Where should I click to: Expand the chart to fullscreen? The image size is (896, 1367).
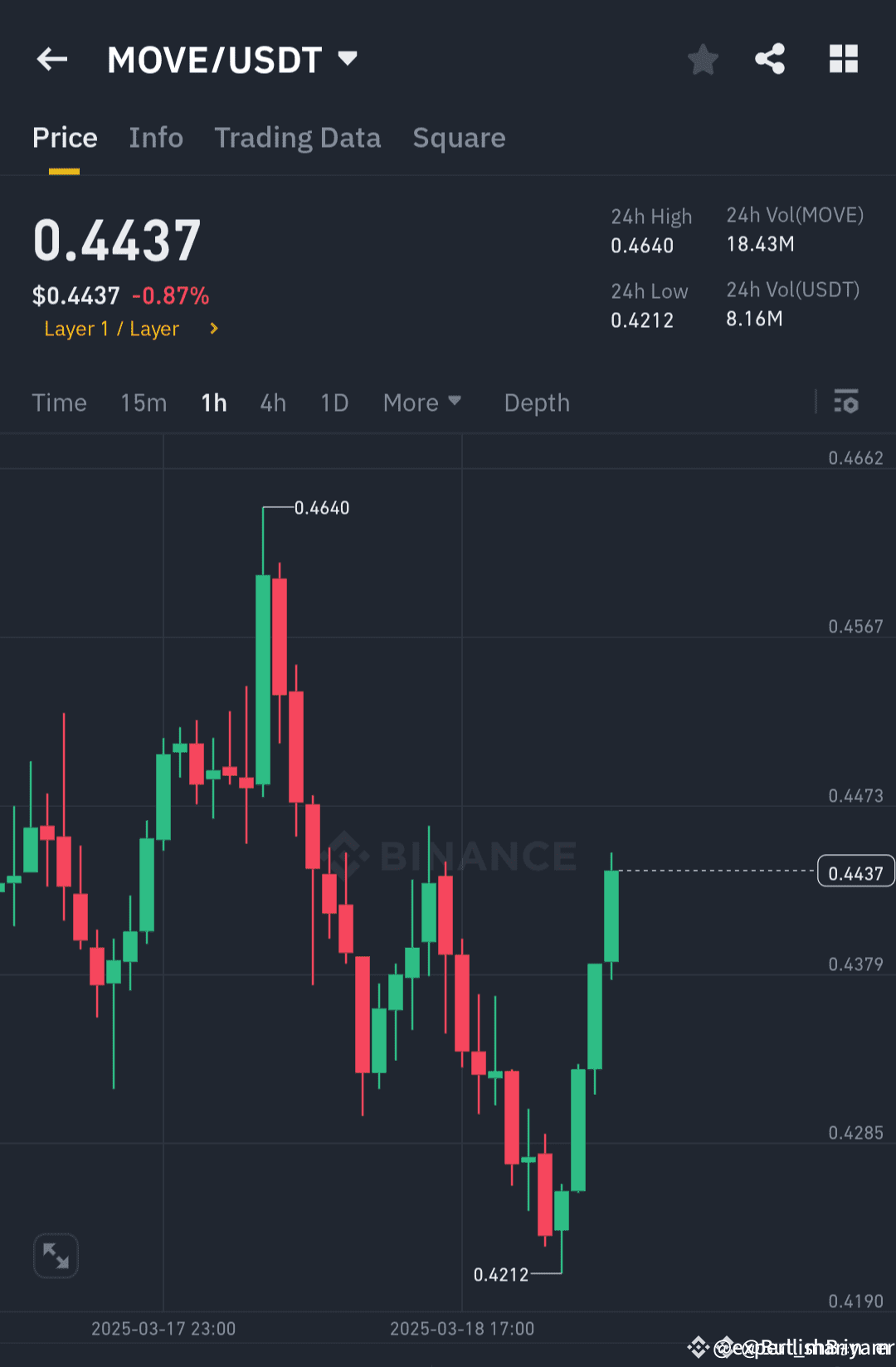click(x=55, y=1255)
